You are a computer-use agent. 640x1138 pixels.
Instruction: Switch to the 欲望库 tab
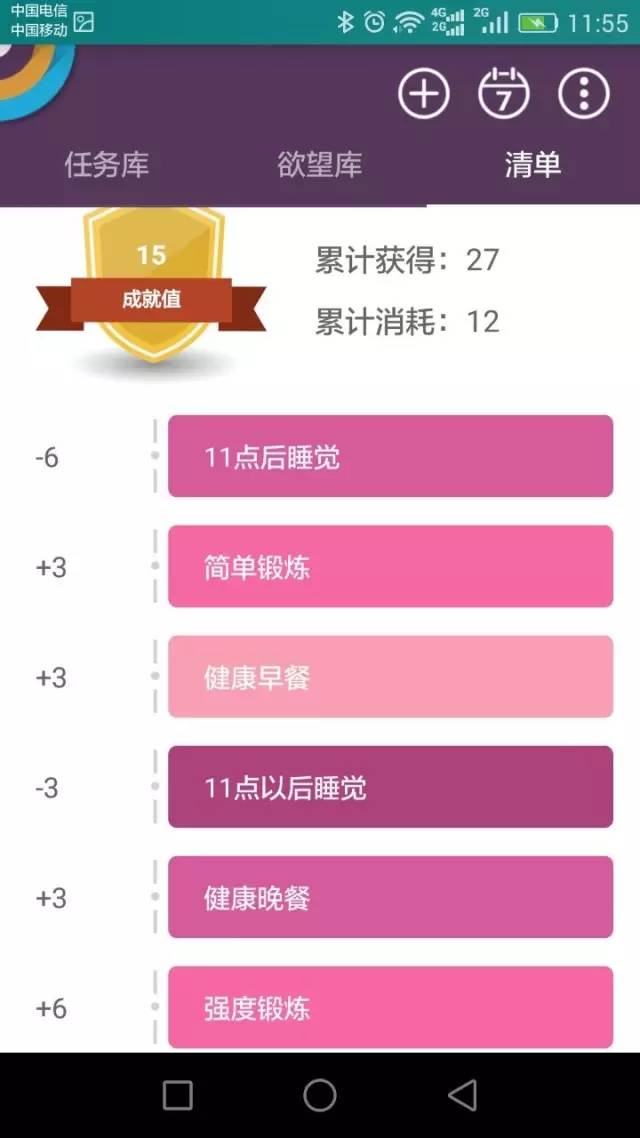[320, 164]
